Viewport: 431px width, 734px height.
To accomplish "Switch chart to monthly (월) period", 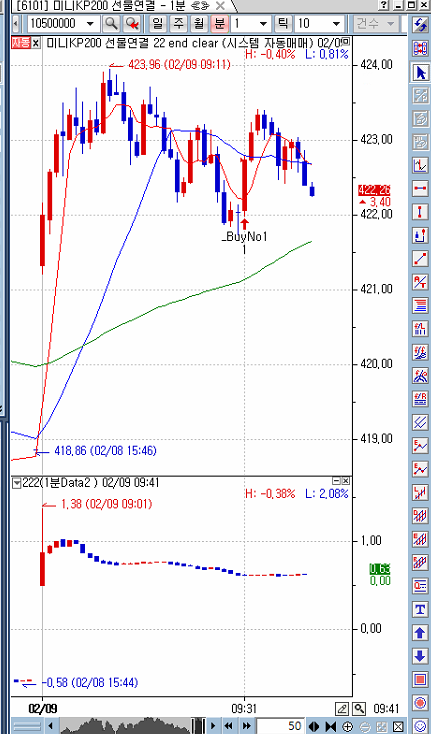I will click(x=198, y=23).
